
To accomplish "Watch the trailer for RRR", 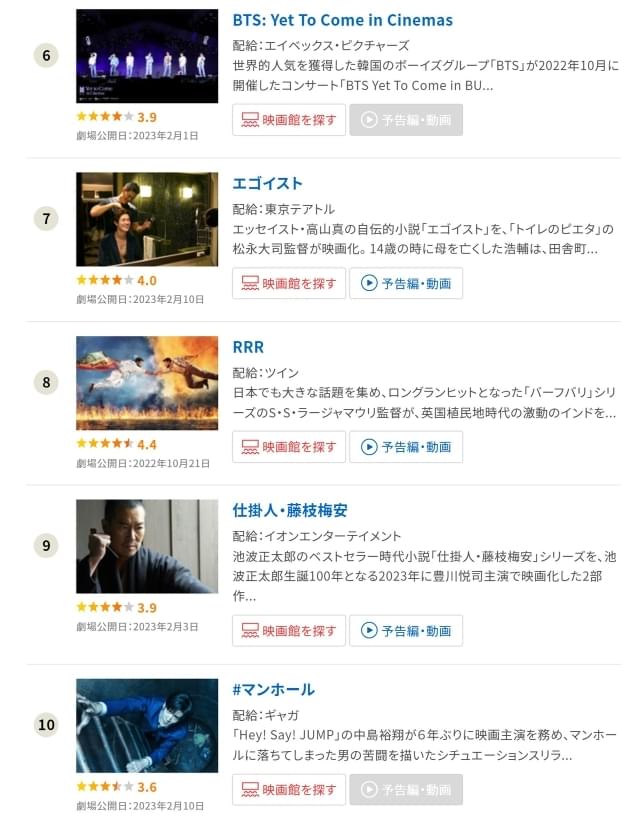I will (406, 447).
